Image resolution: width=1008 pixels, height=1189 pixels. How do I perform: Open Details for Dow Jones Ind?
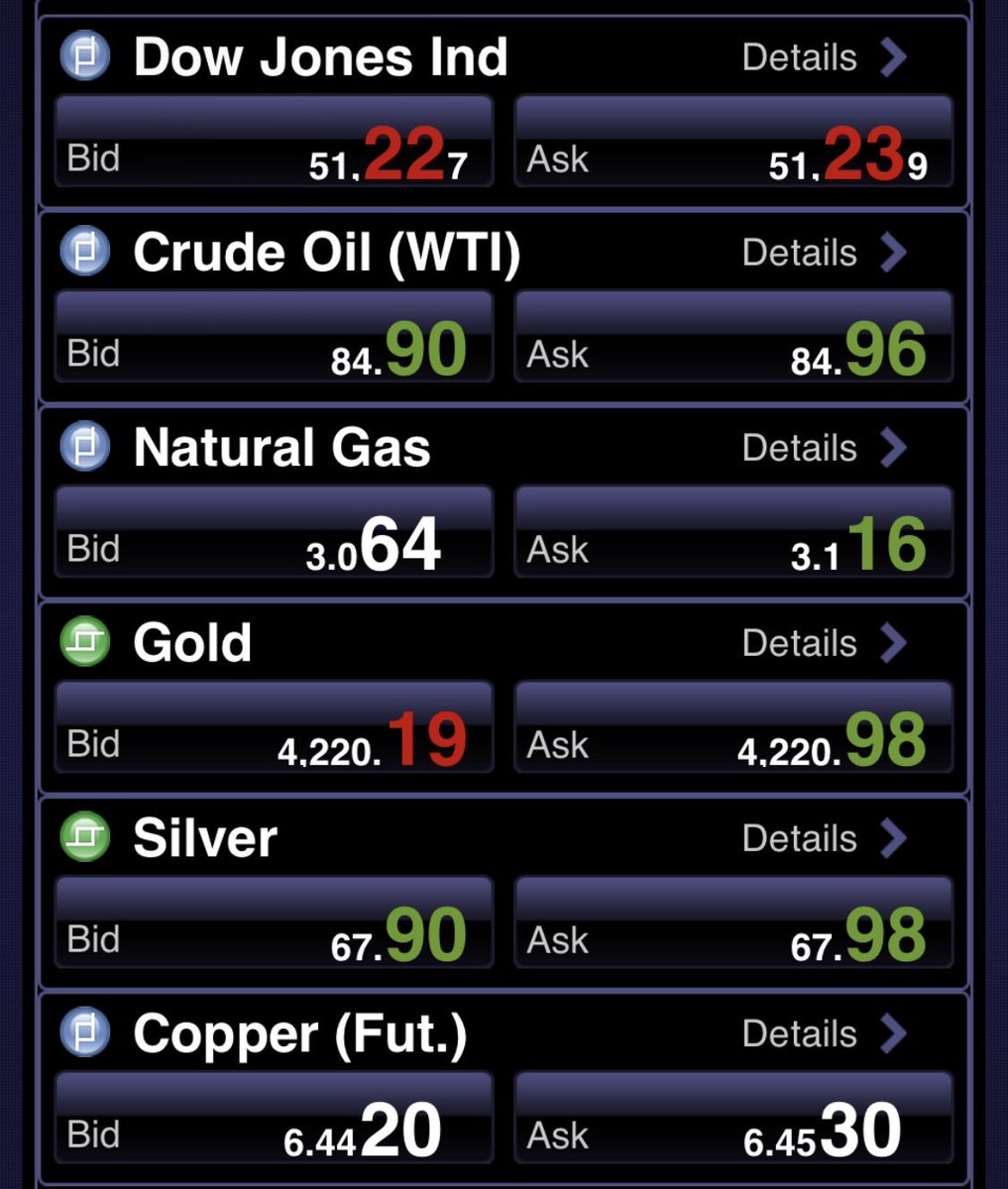coord(825,57)
